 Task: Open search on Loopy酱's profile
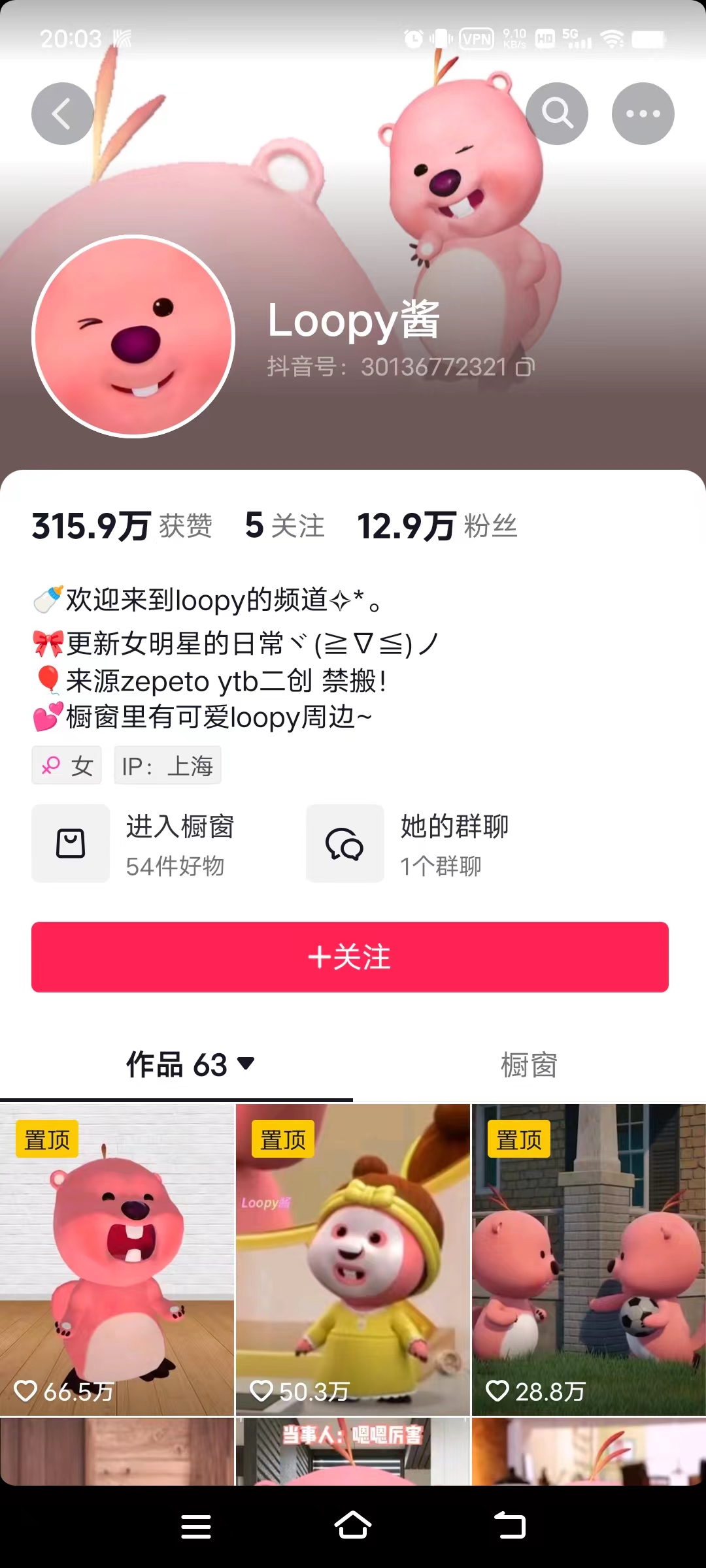click(557, 114)
